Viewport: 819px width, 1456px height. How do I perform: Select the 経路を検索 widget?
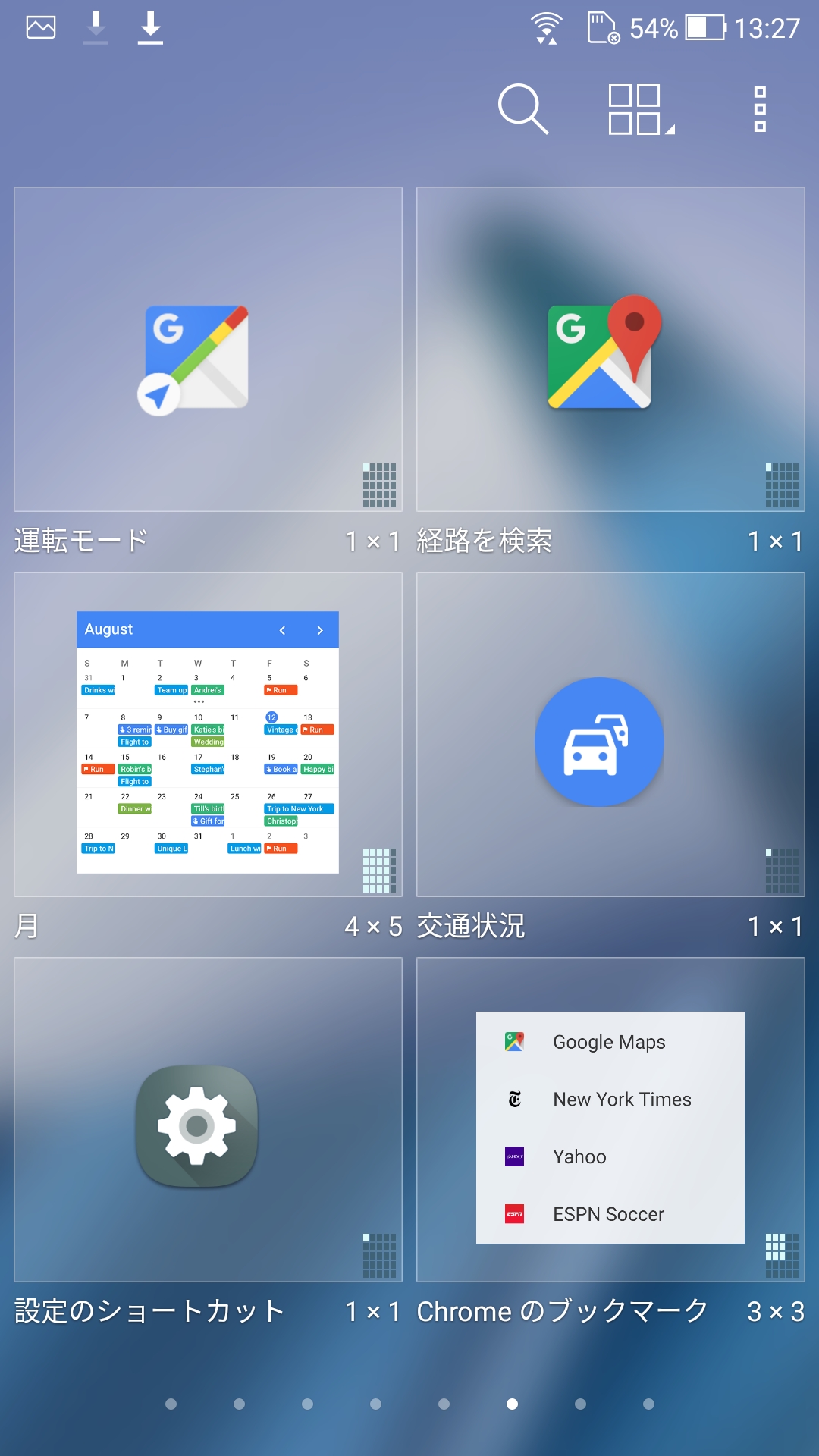(610, 350)
